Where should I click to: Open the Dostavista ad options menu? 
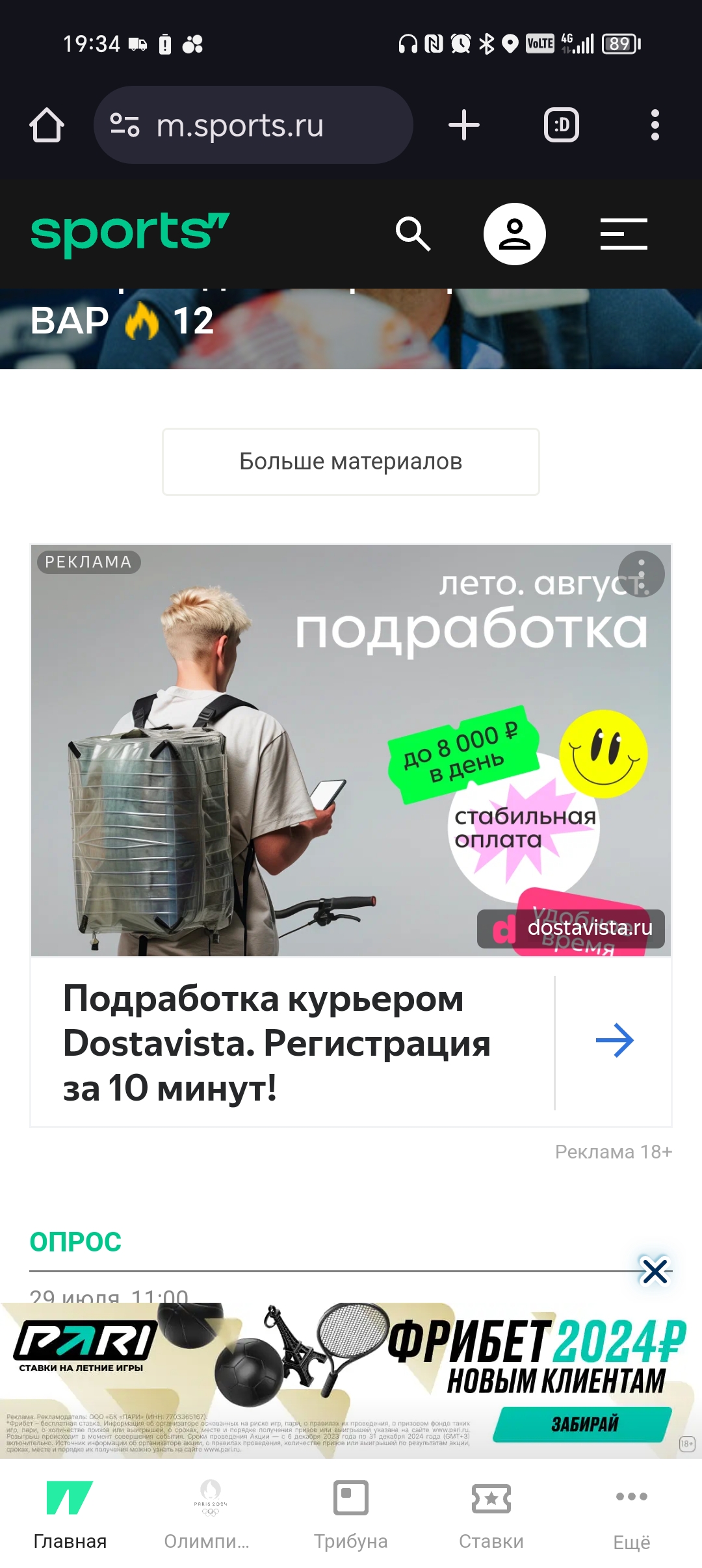point(641,574)
